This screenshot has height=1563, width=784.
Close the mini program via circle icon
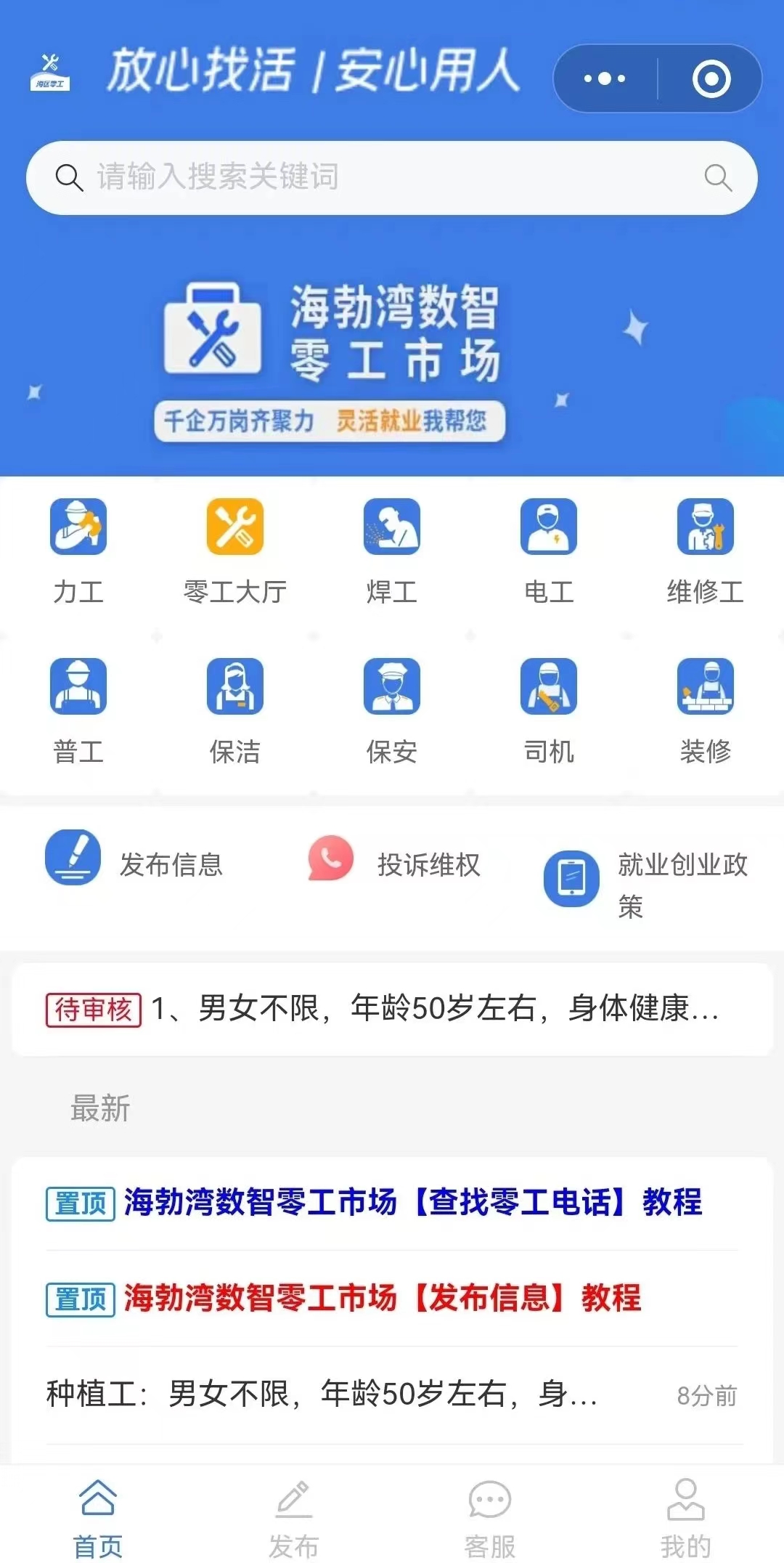point(711,78)
